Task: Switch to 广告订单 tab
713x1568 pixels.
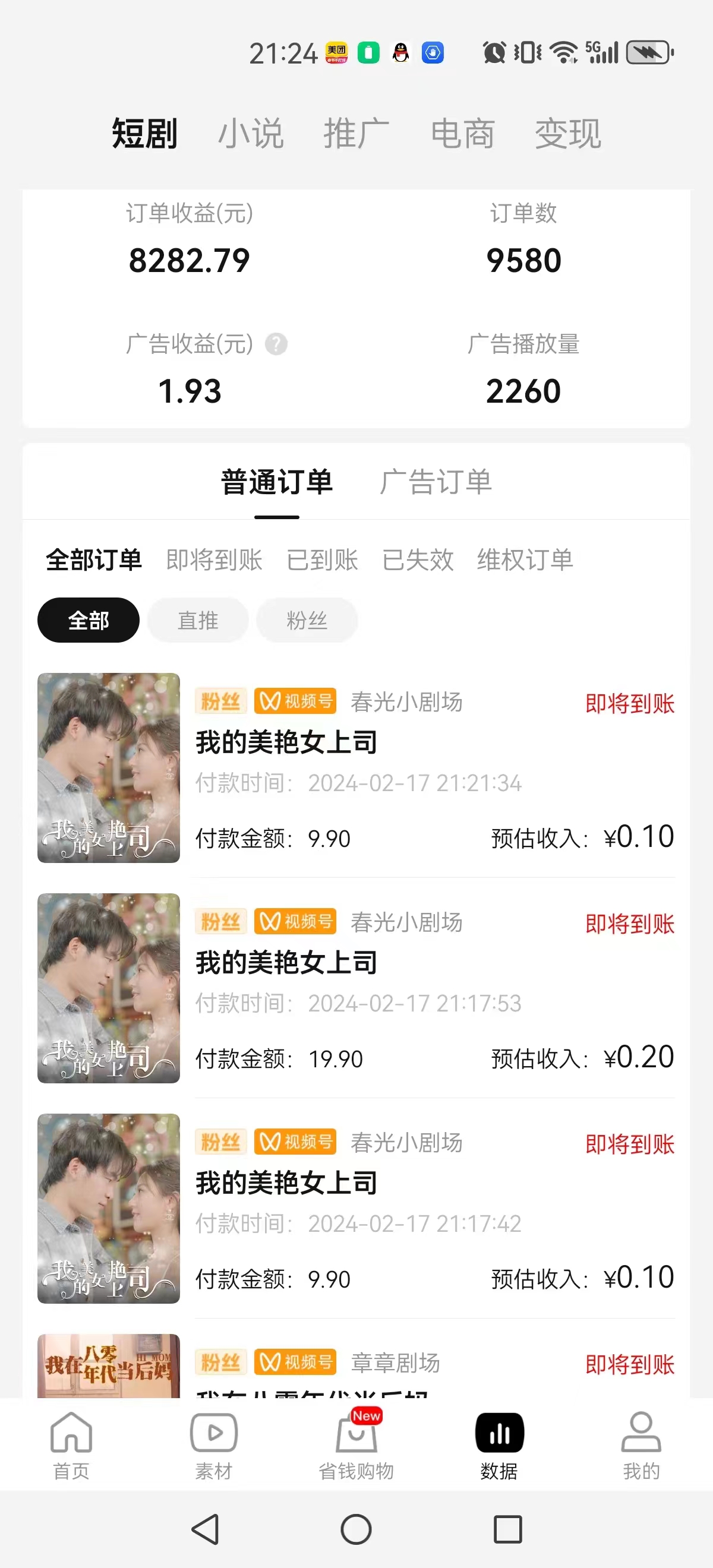Action: pos(436,482)
